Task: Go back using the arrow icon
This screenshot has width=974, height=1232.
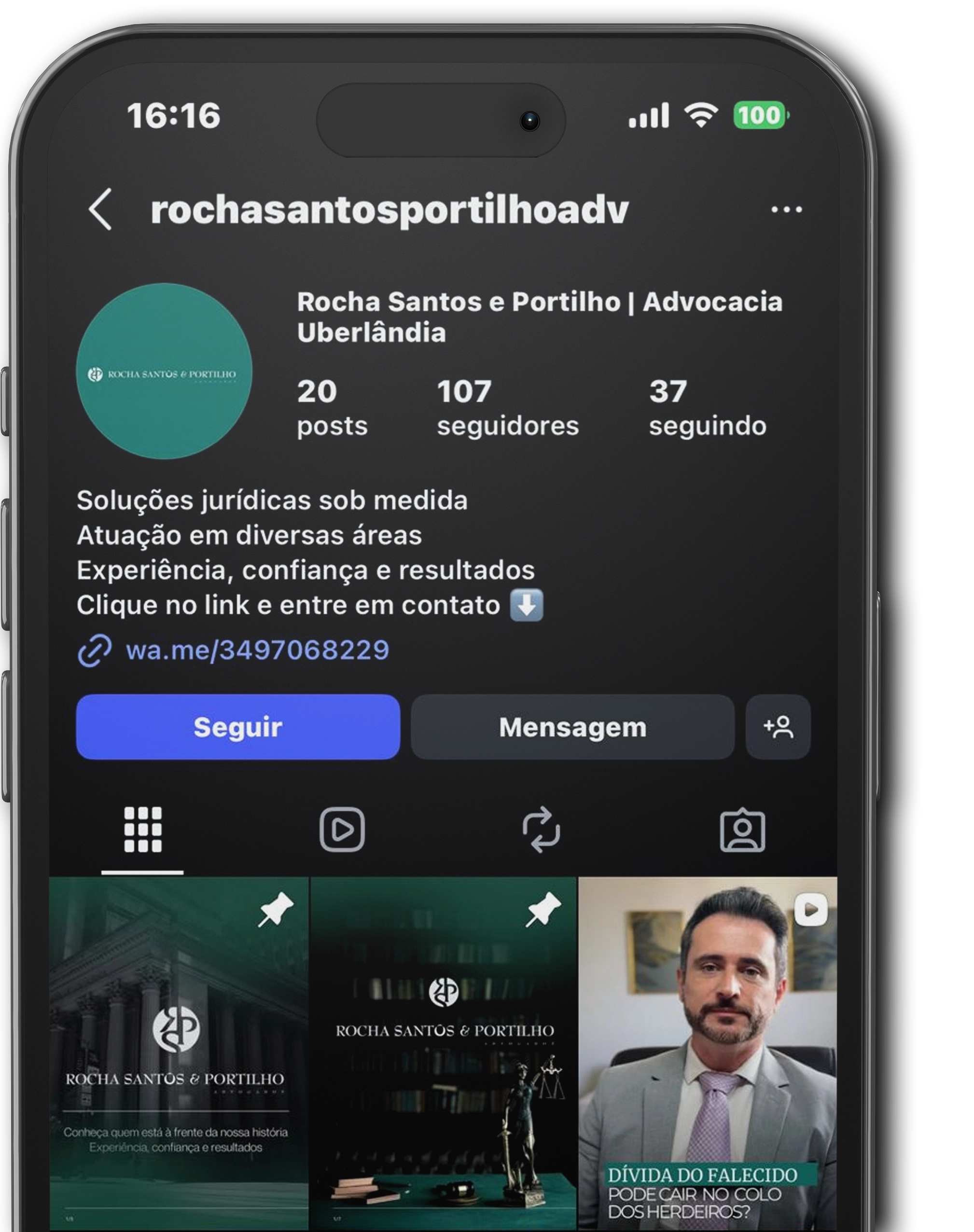Action: pyautogui.click(x=100, y=209)
